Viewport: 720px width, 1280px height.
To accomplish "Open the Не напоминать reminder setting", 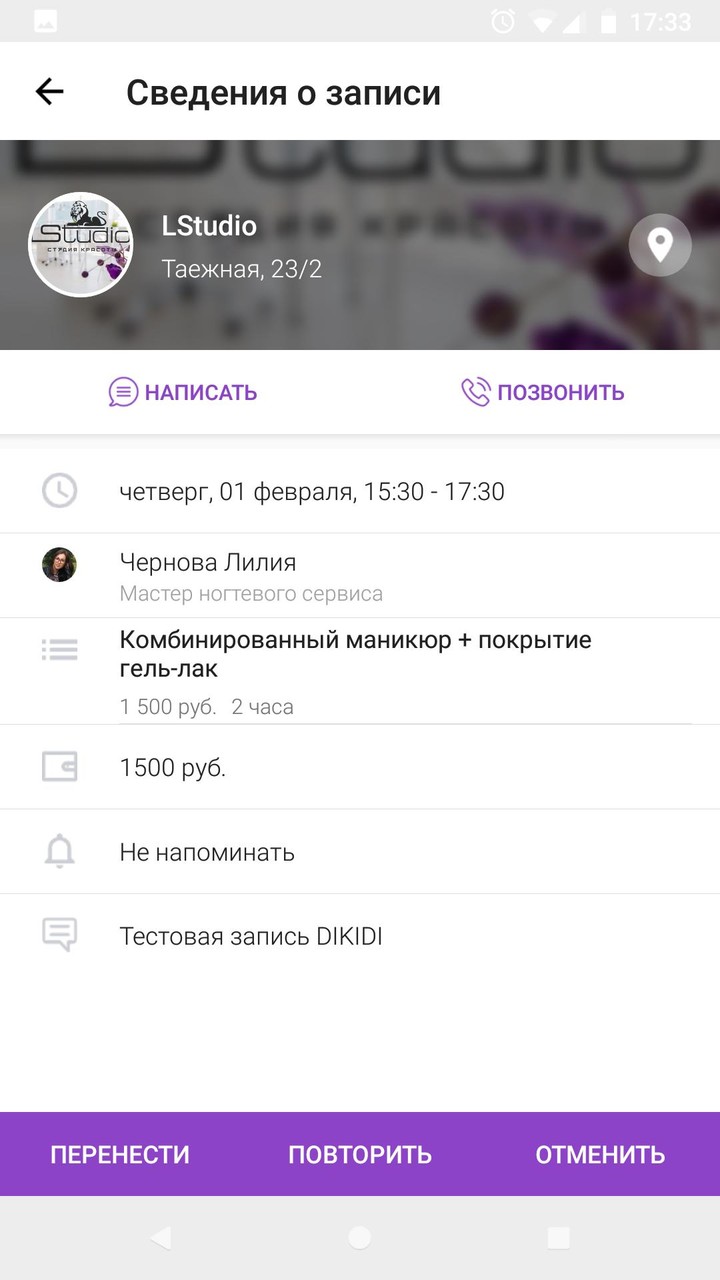I will (360, 852).
